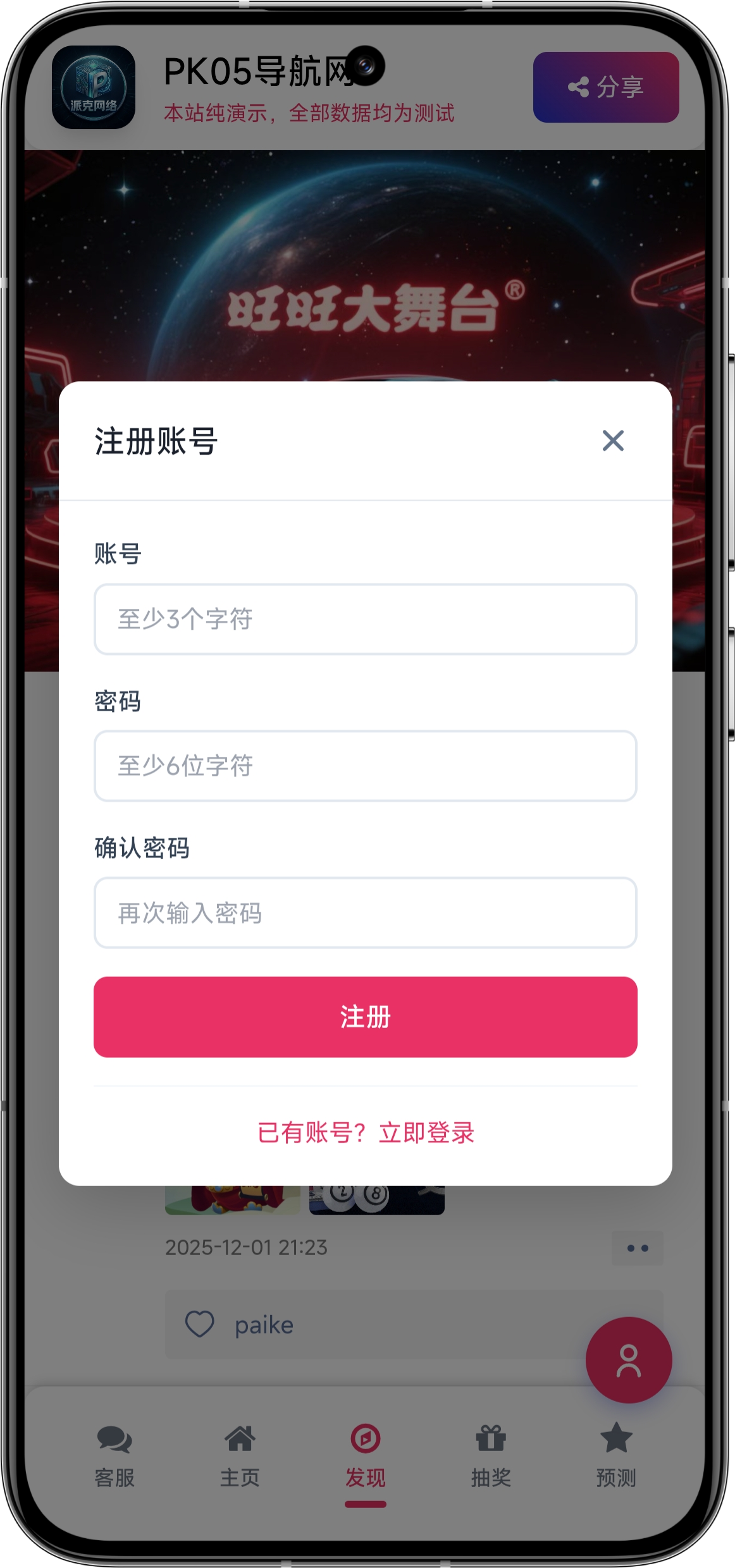
Task: Focus the 密码 password input field
Action: pos(366,766)
